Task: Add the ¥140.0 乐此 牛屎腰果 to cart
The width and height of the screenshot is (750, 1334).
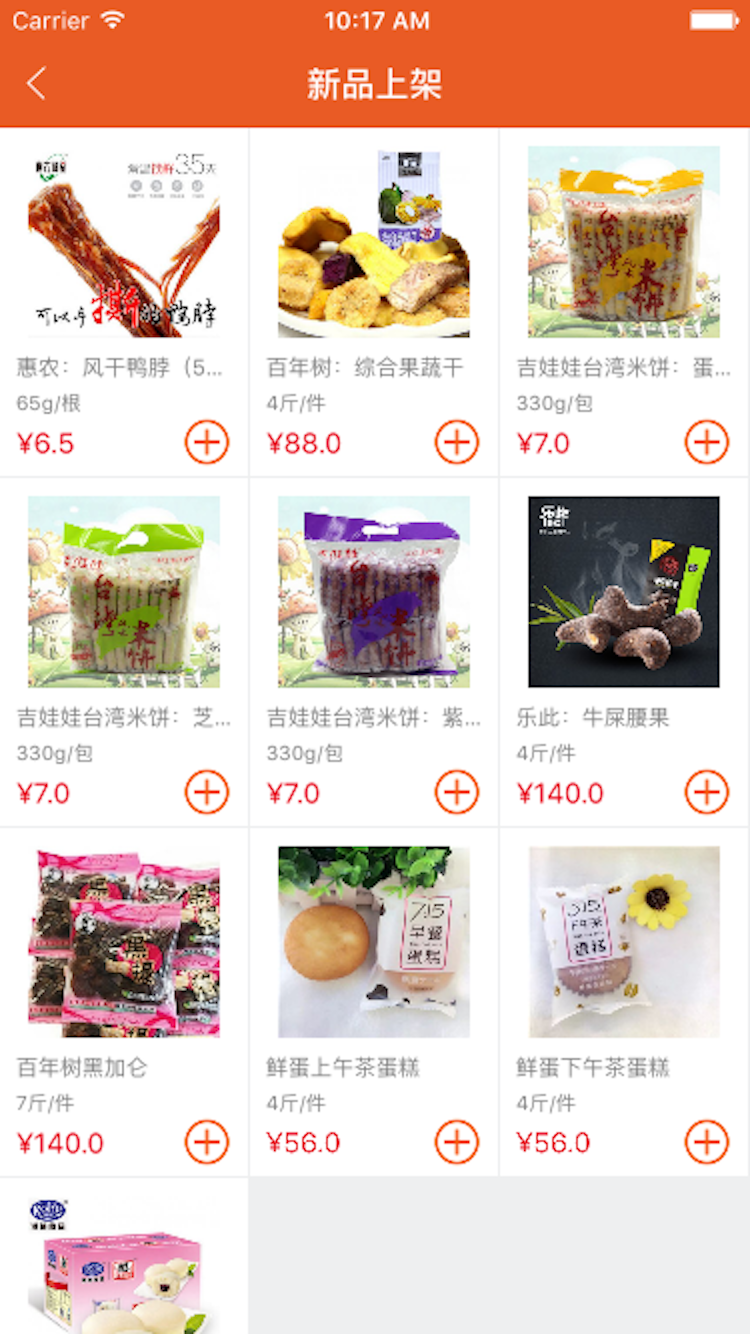Action: [x=707, y=792]
